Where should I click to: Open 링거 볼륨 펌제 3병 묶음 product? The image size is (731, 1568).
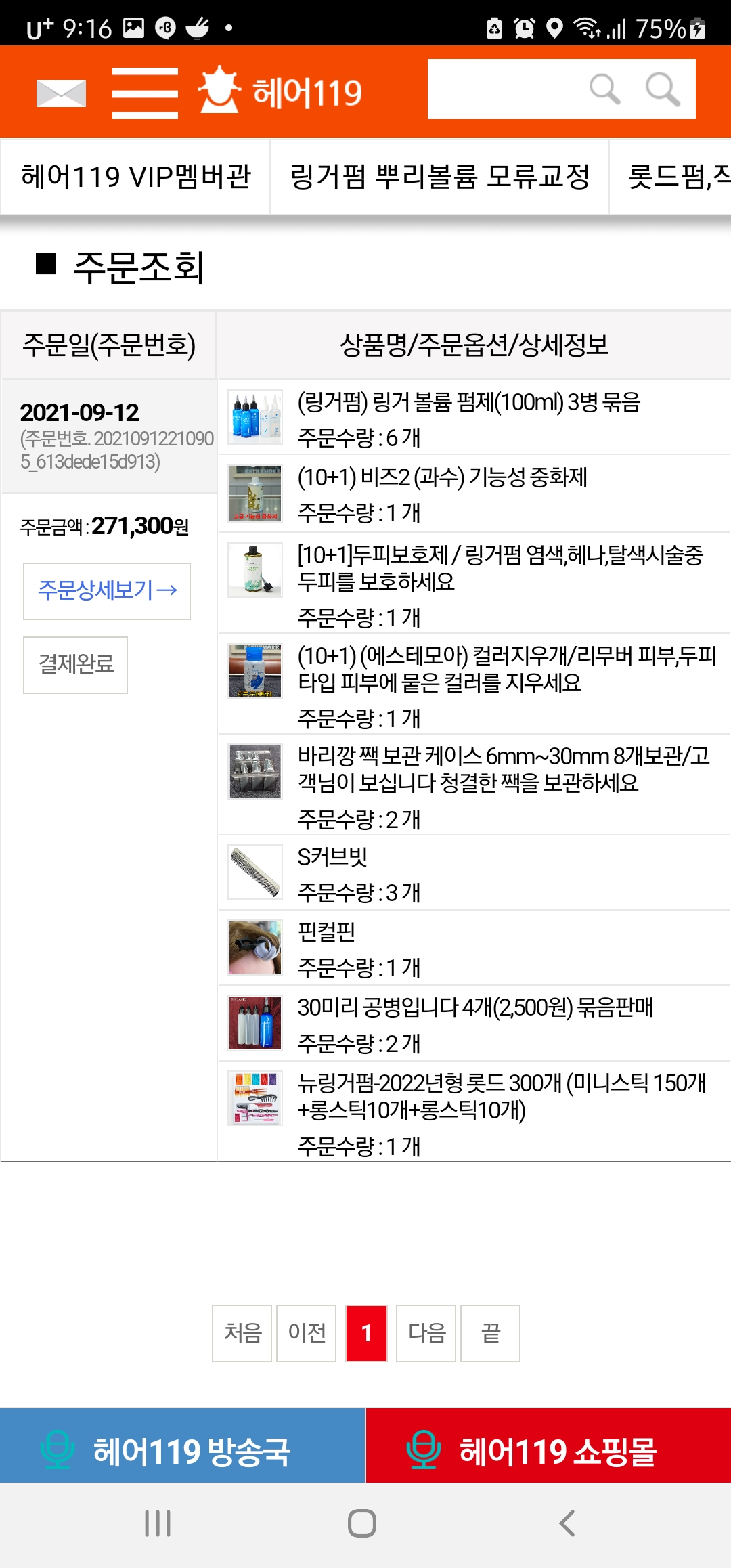coord(469,402)
